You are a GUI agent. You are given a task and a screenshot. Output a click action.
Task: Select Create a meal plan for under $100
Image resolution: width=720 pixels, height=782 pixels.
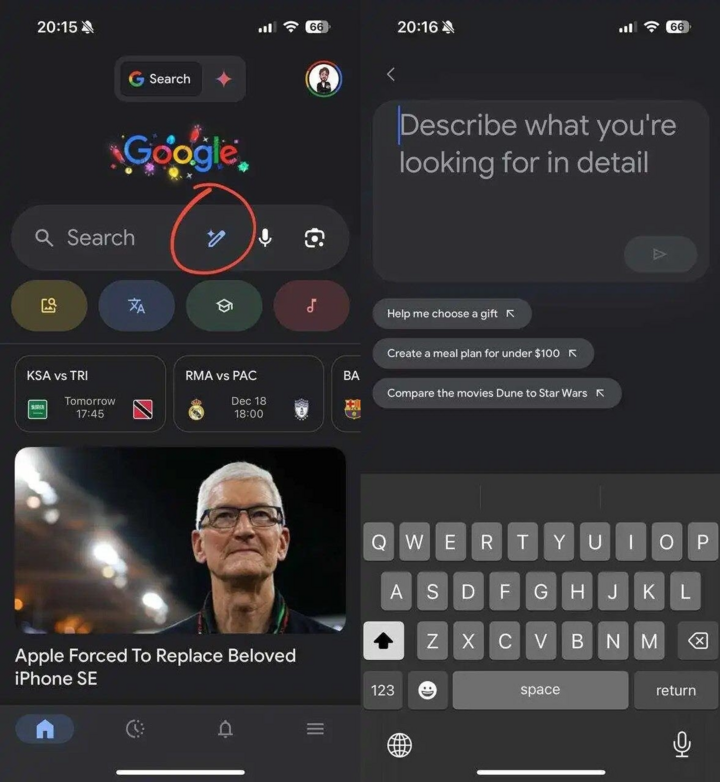(483, 353)
